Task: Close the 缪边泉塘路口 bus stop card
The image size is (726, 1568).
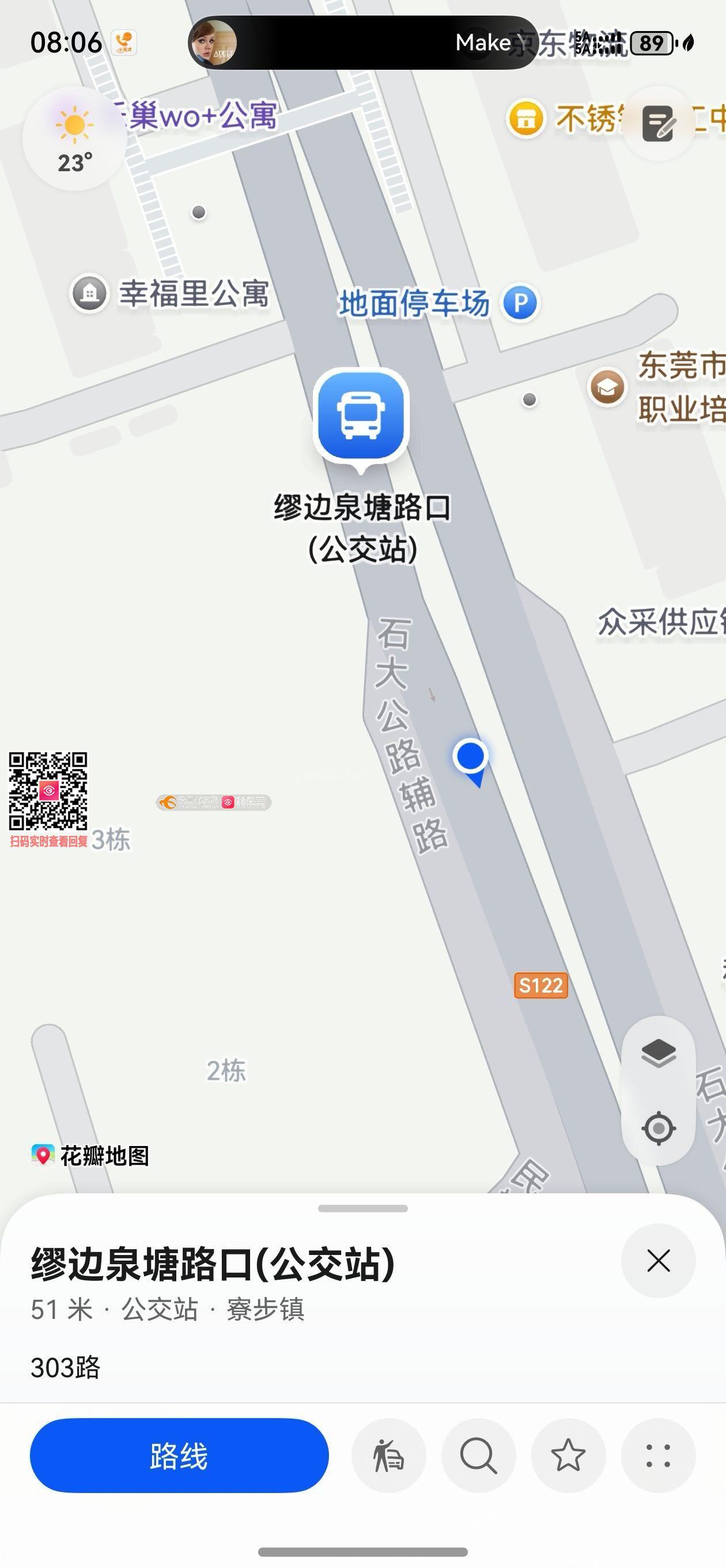Action: point(658,1260)
